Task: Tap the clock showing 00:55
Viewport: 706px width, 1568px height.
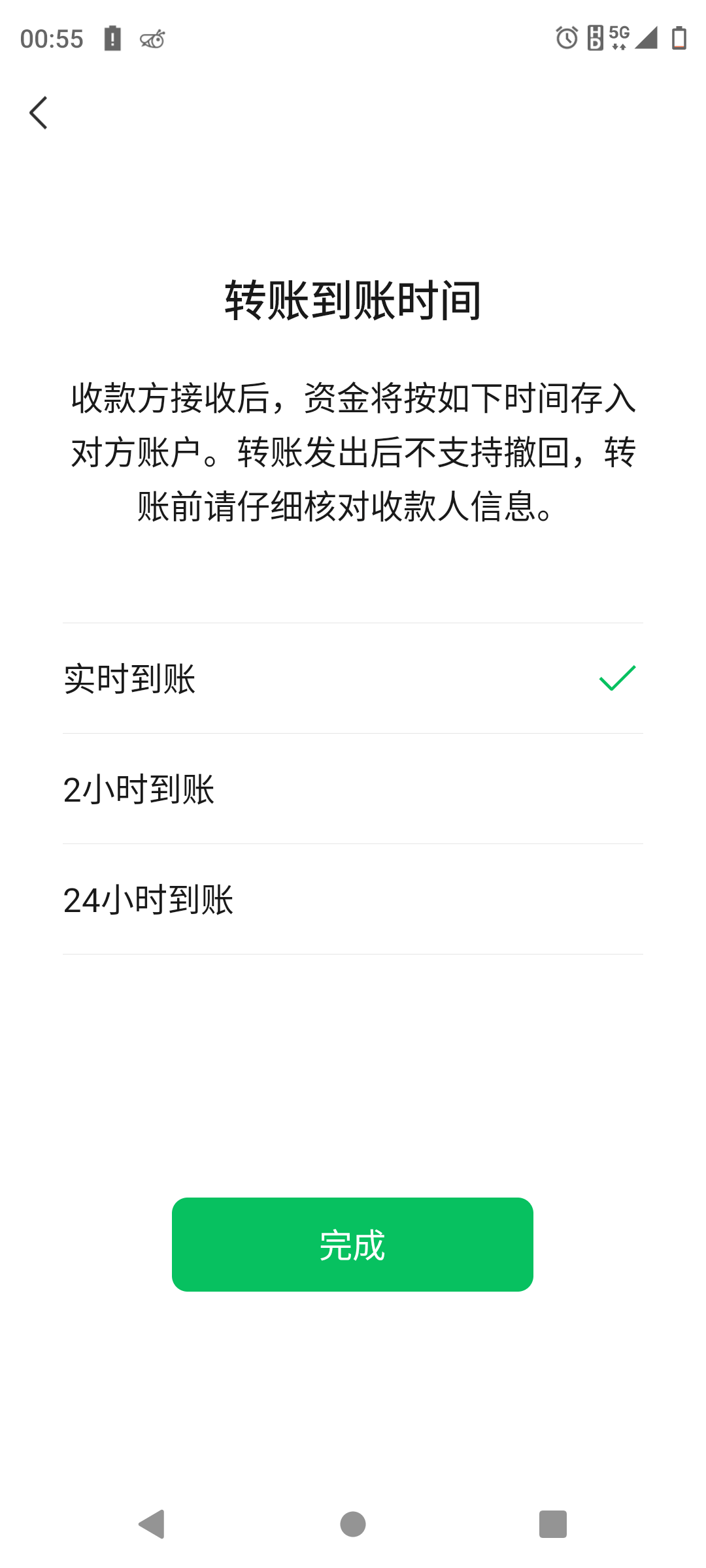Action: [x=52, y=38]
